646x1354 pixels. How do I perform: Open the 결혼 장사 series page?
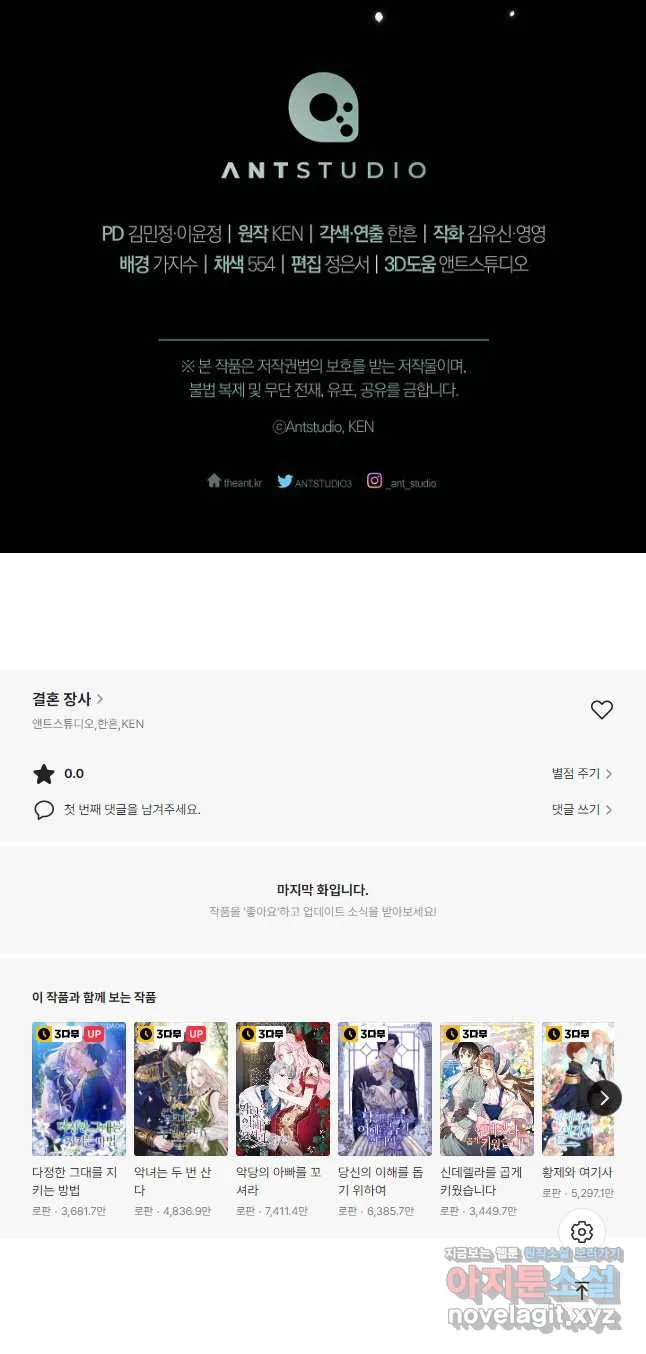point(67,699)
